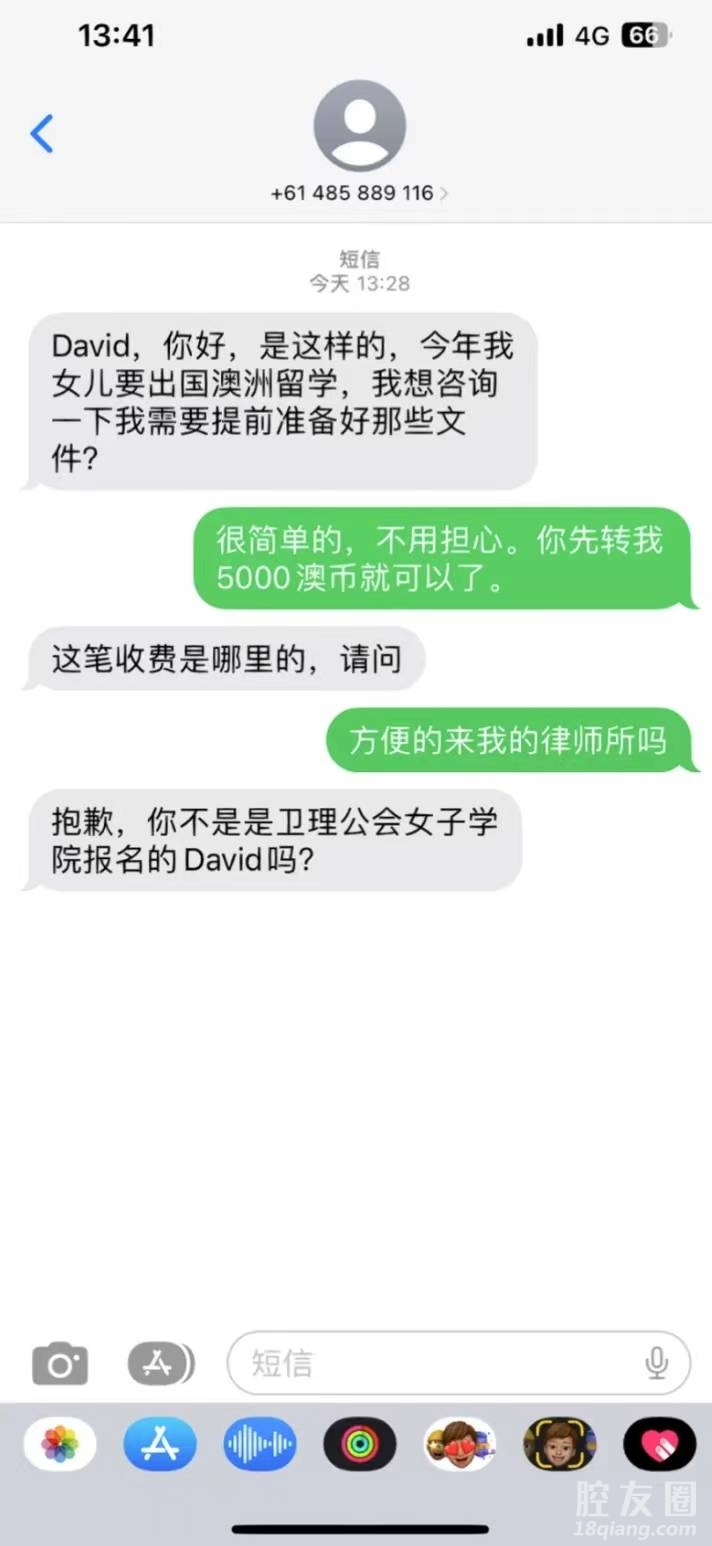The width and height of the screenshot is (712, 1546).
Task: Open the Photos app in iMessage strip
Action: point(60,1444)
